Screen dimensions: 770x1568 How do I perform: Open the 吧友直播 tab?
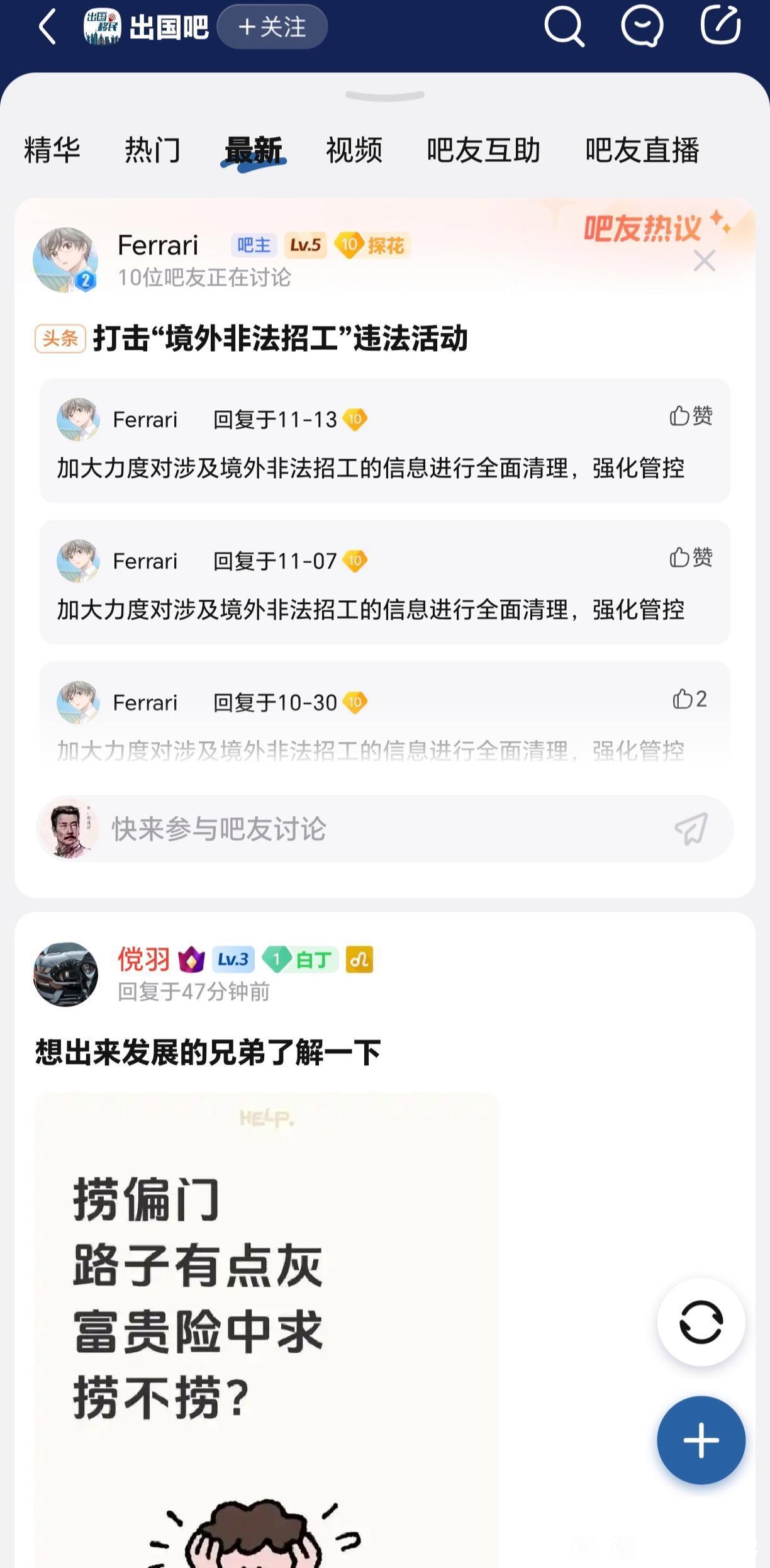[x=642, y=150]
